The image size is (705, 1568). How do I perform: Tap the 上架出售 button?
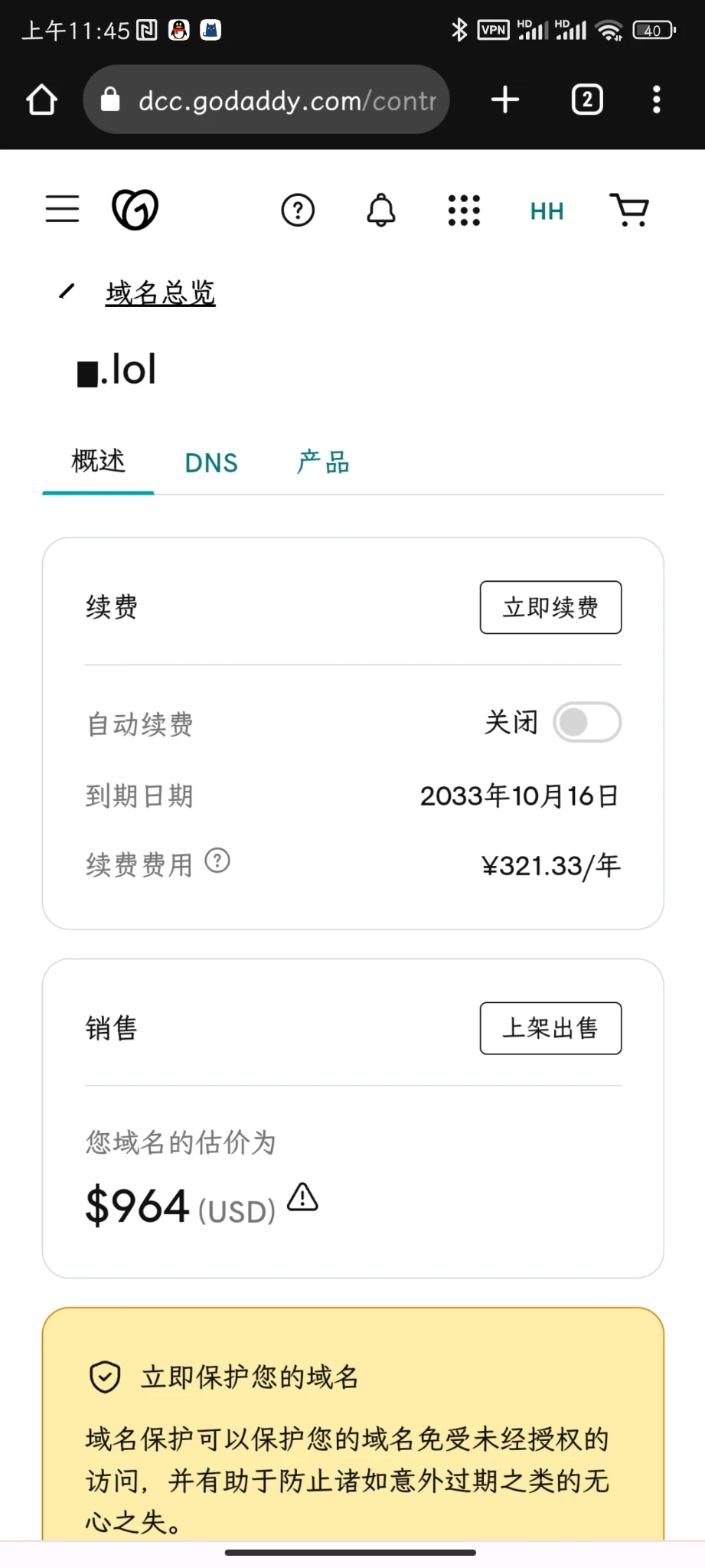pyautogui.click(x=550, y=1028)
